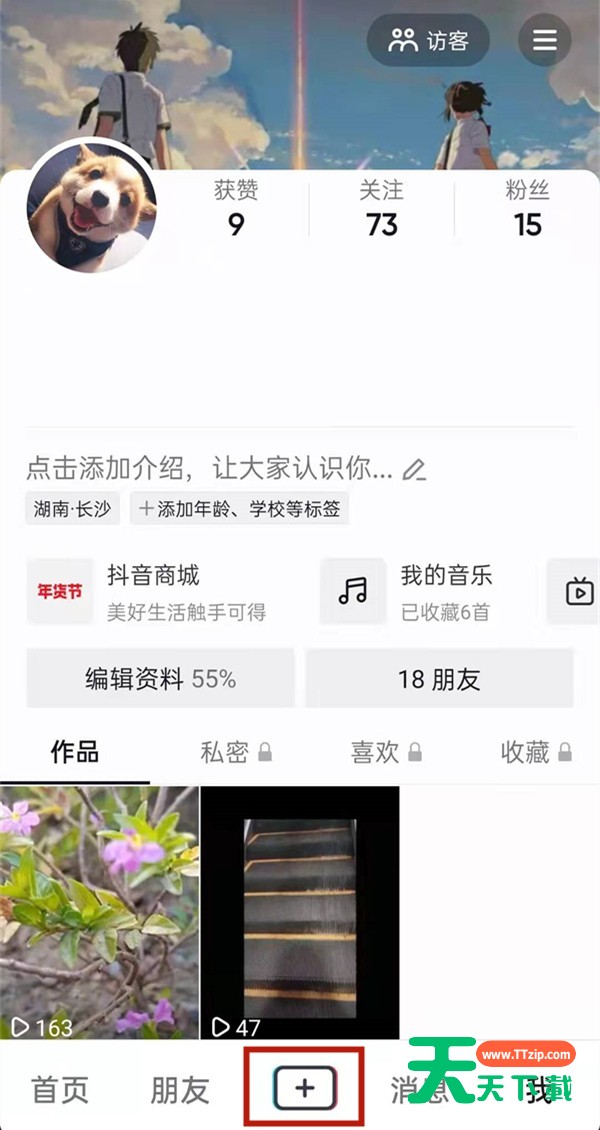Switch to the 私密 tab
Image resolution: width=600 pixels, height=1130 pixels.
(235, 752)
